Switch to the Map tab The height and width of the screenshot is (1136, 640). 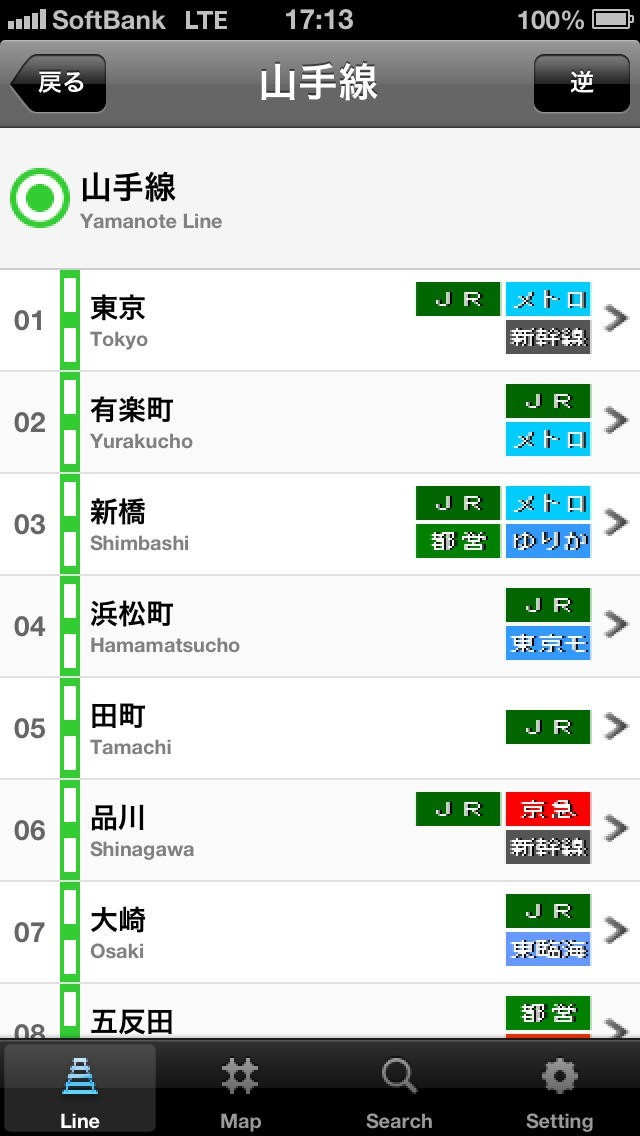pos(240,1089)
